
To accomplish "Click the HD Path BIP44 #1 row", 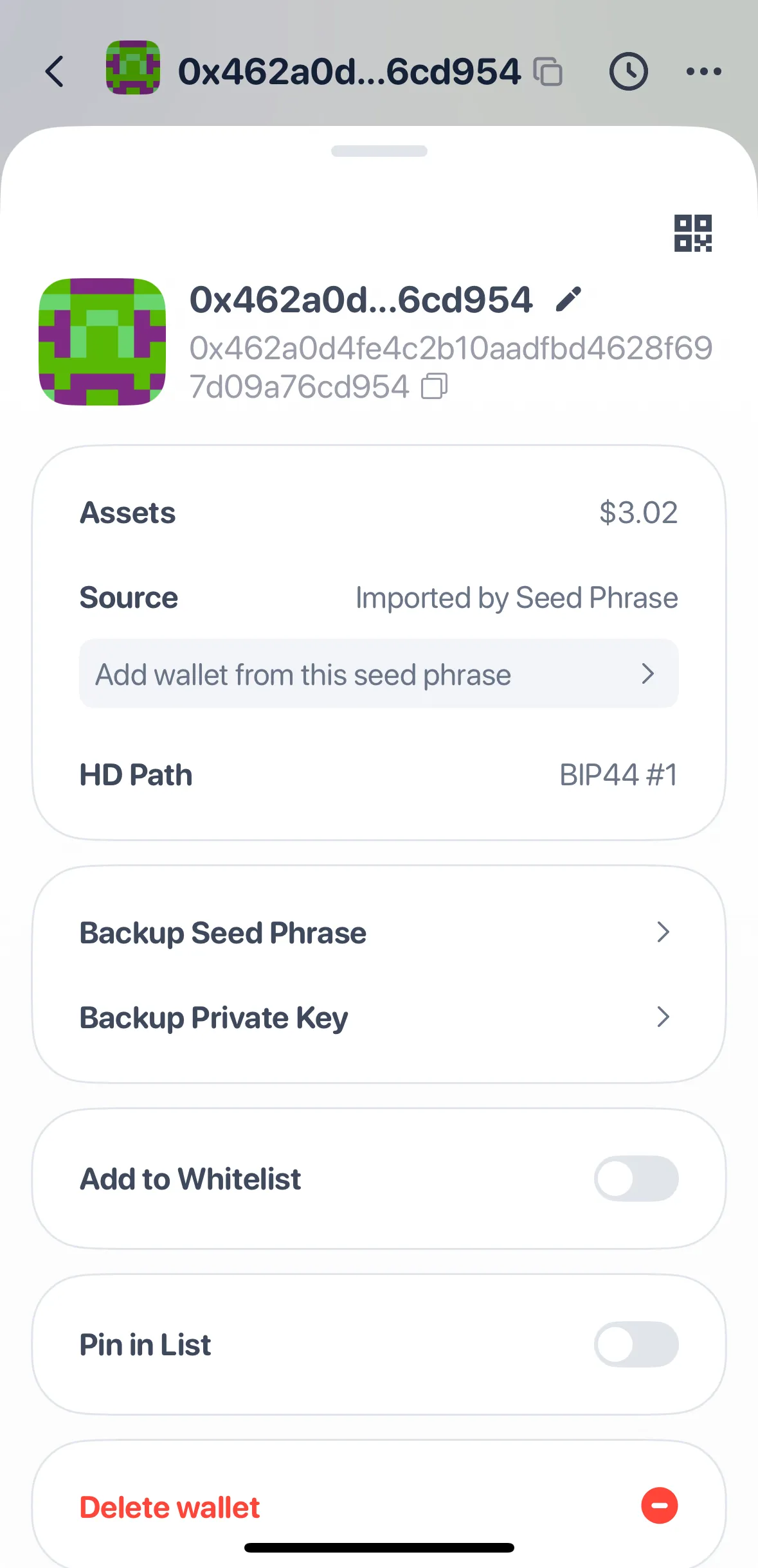I will pyautogui.click(x=379, y=774).
